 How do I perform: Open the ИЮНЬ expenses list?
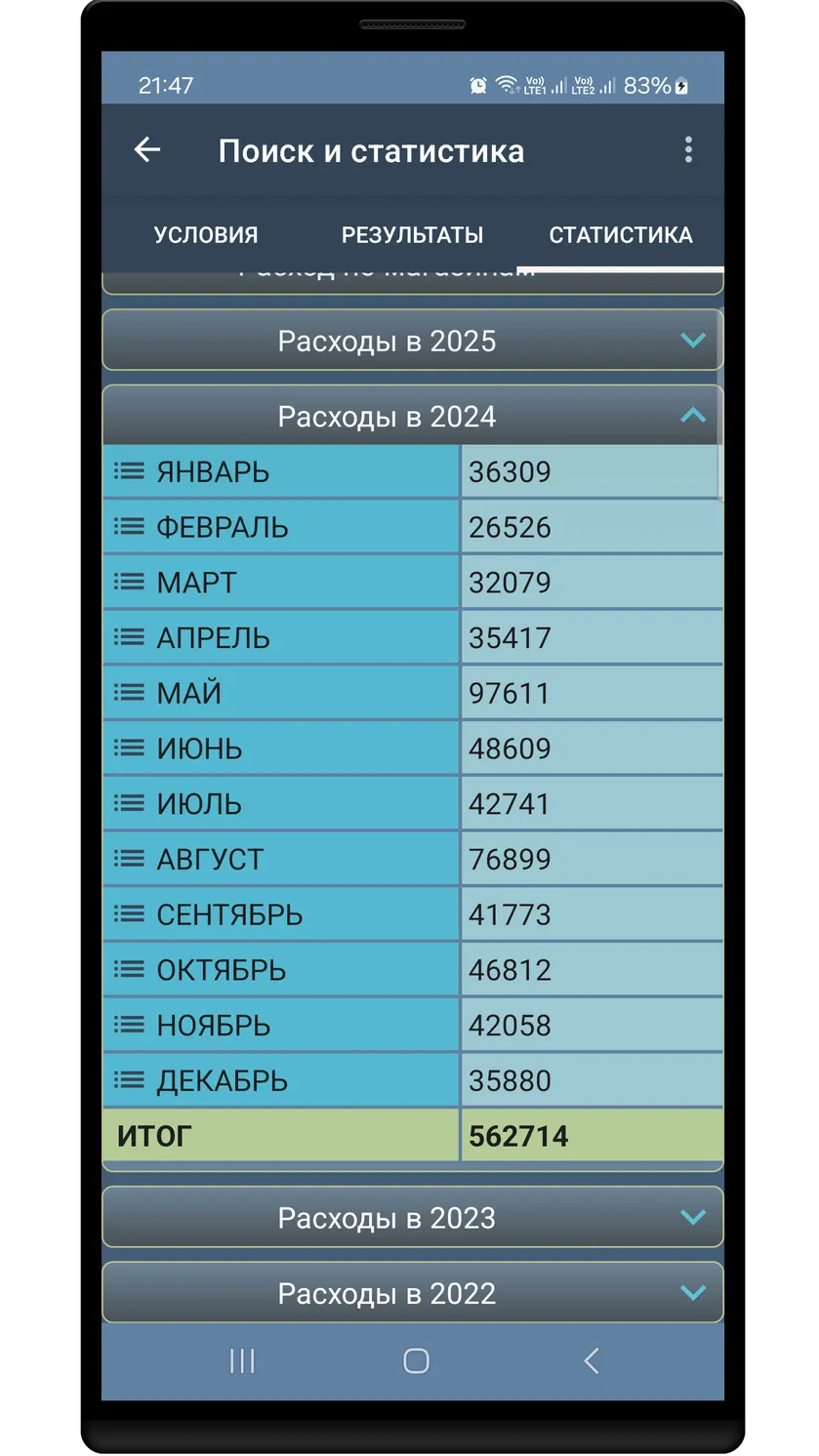pos(281,748)
